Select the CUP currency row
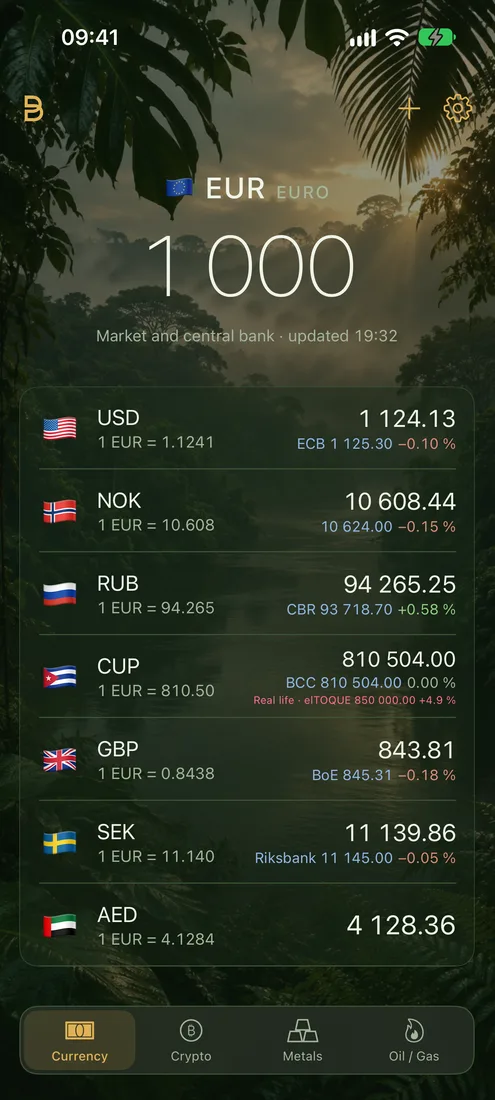 [x=248, y=677]
